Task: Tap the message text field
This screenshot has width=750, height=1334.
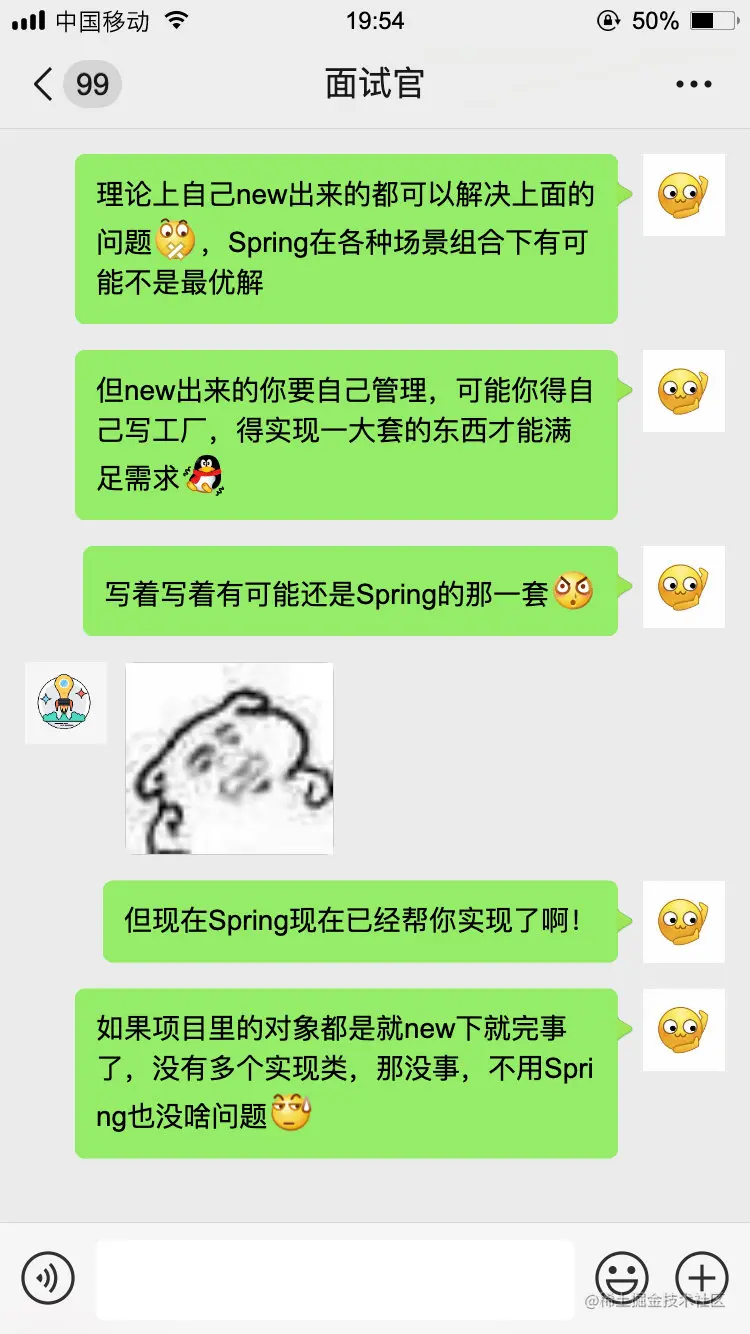Action: tap(335, 1278)
